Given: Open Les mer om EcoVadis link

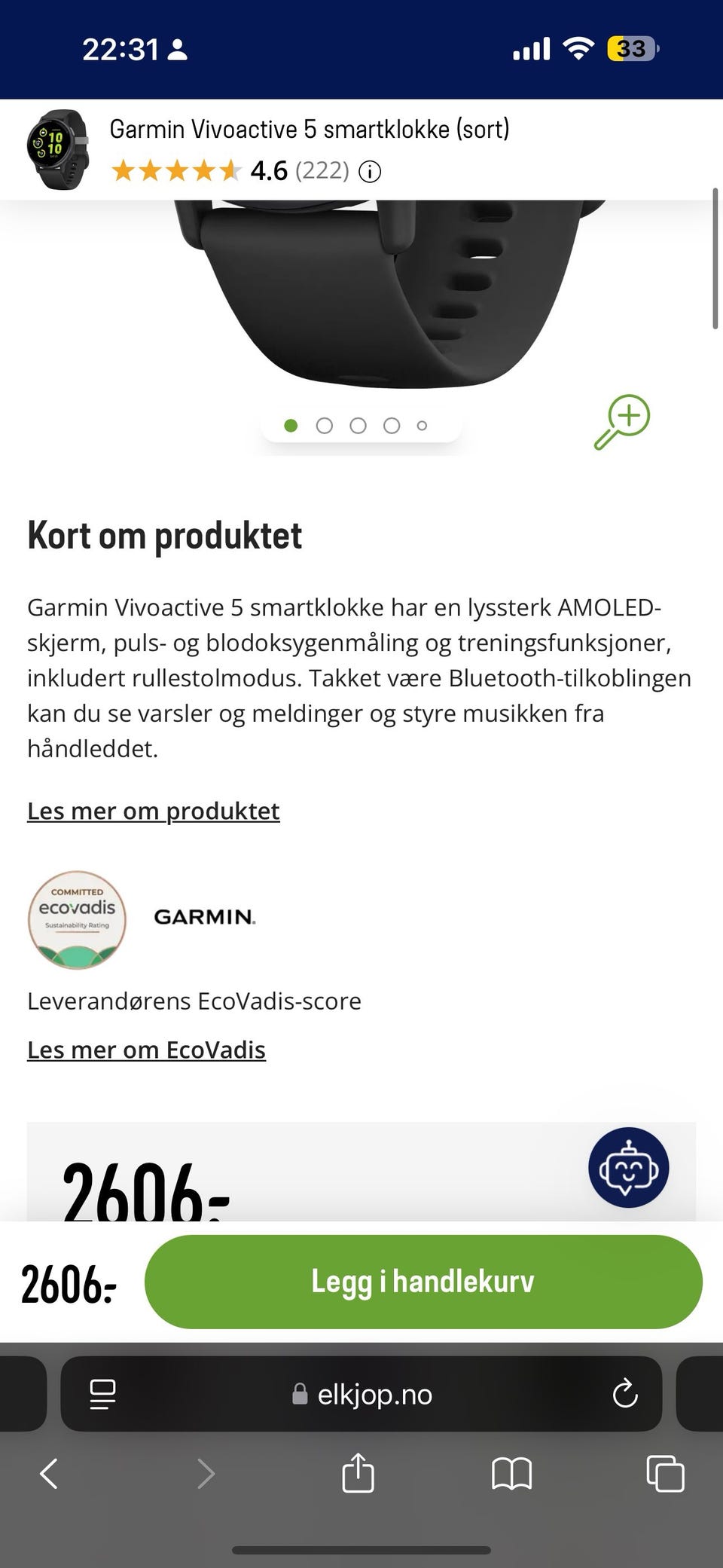Looking at the screenshot, I should [x=146, y=1049].
